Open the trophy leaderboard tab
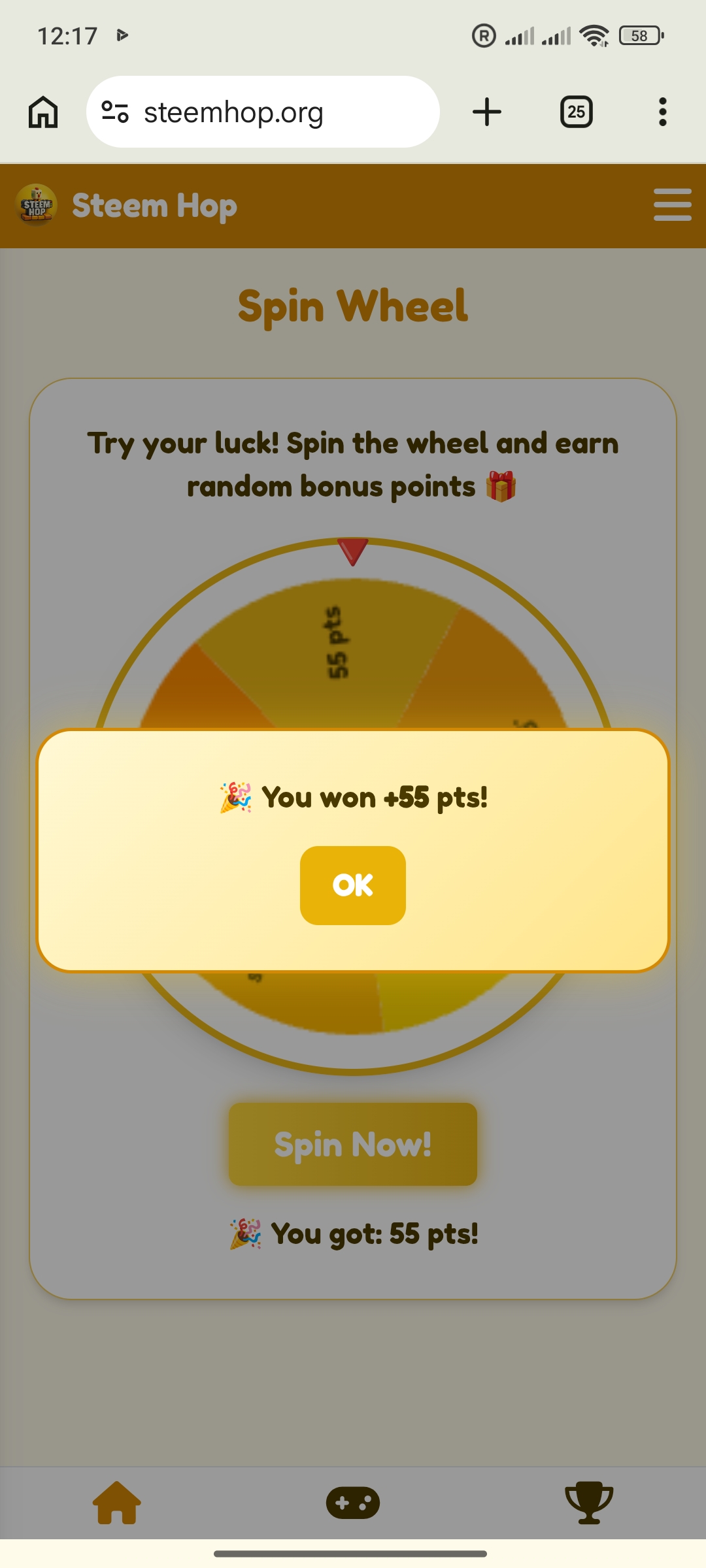 click(x=589, y=1503)
